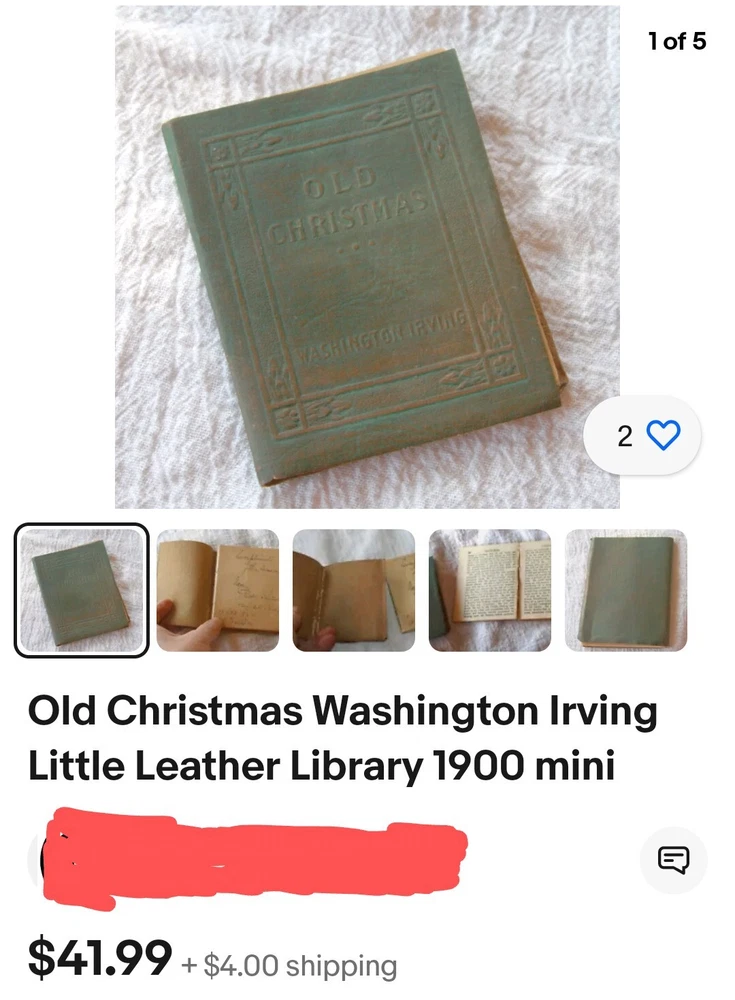Message the seller via chat icon
This screenshot has width=735, height=1000.
673,859
